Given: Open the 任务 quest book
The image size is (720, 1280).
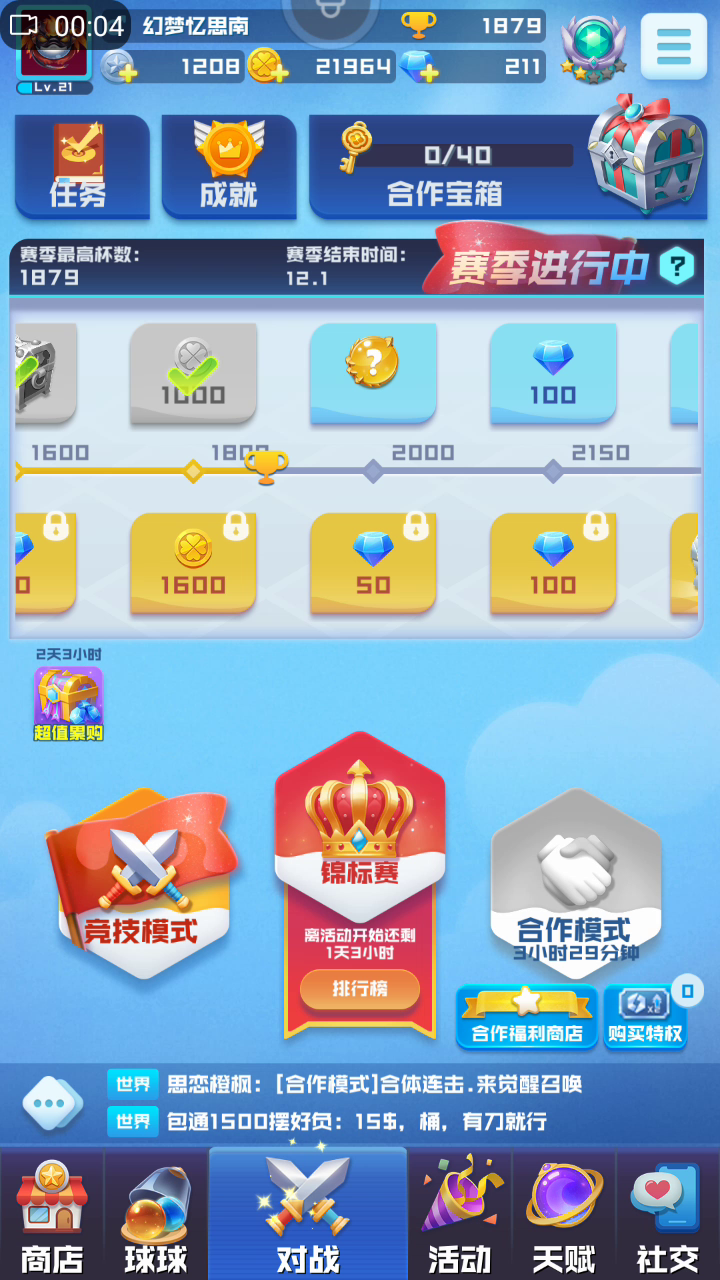Looking at the screenshot, I should pos(80,167).
